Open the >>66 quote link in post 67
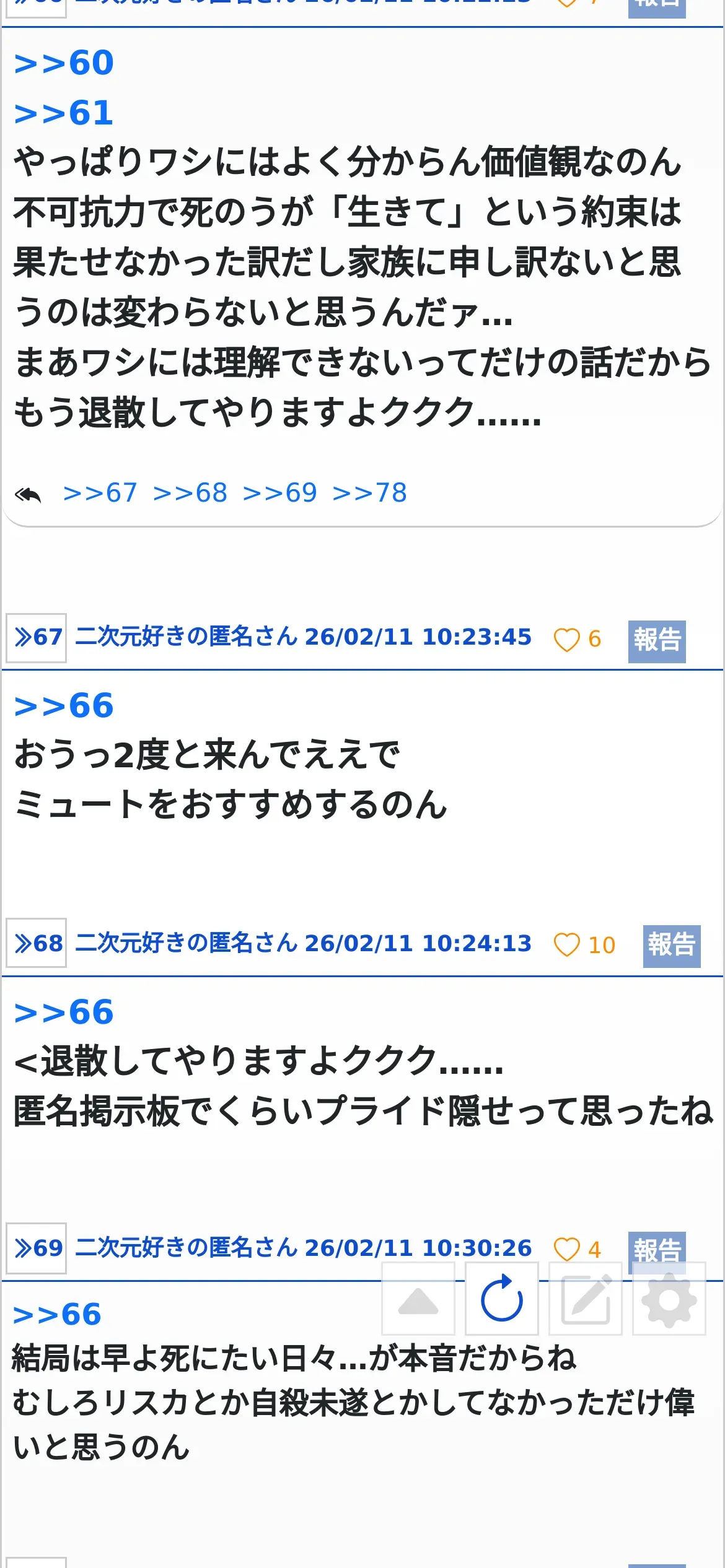 pyautogui.click(x=64, y=706)
